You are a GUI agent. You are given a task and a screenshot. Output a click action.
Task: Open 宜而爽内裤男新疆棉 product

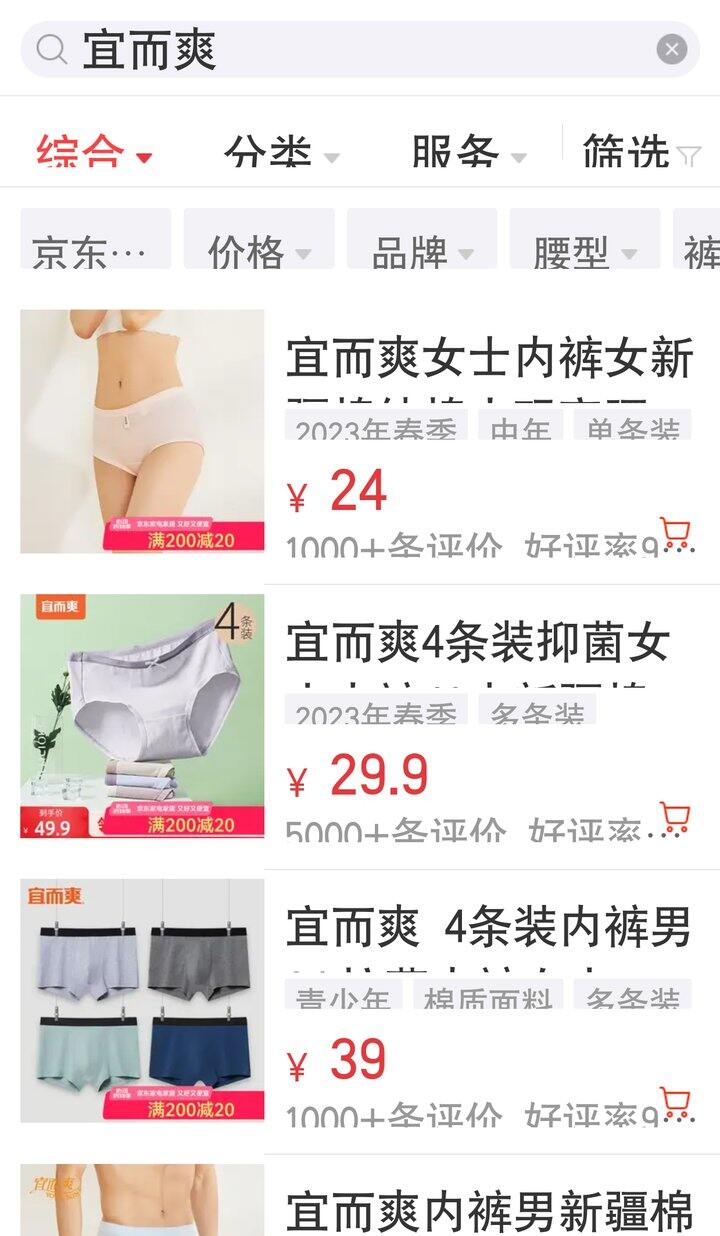point(489,1211)
